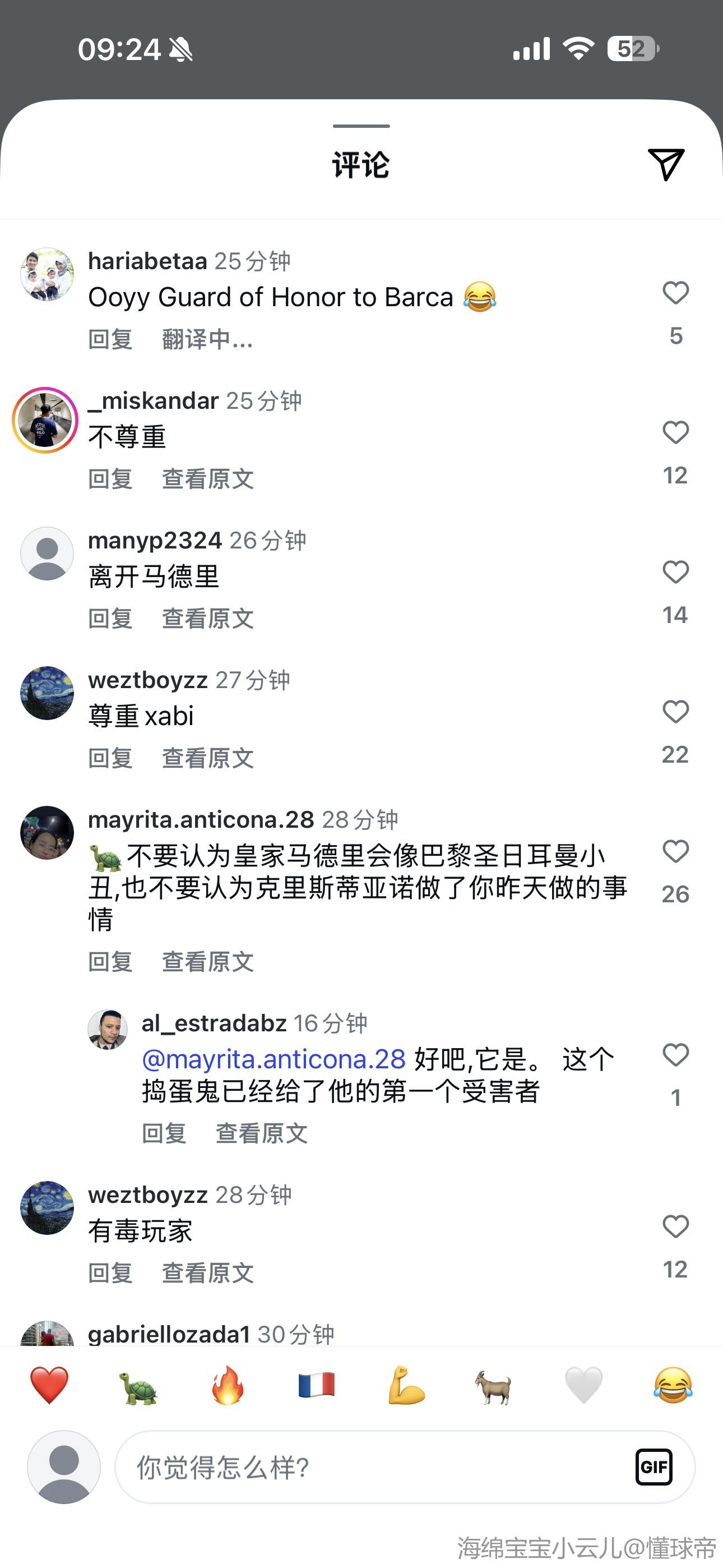This screenshot has width=723, height=1568.
Task: Like weztboyzz's 尊重 xabi comment
Action: tap(675, 712)
